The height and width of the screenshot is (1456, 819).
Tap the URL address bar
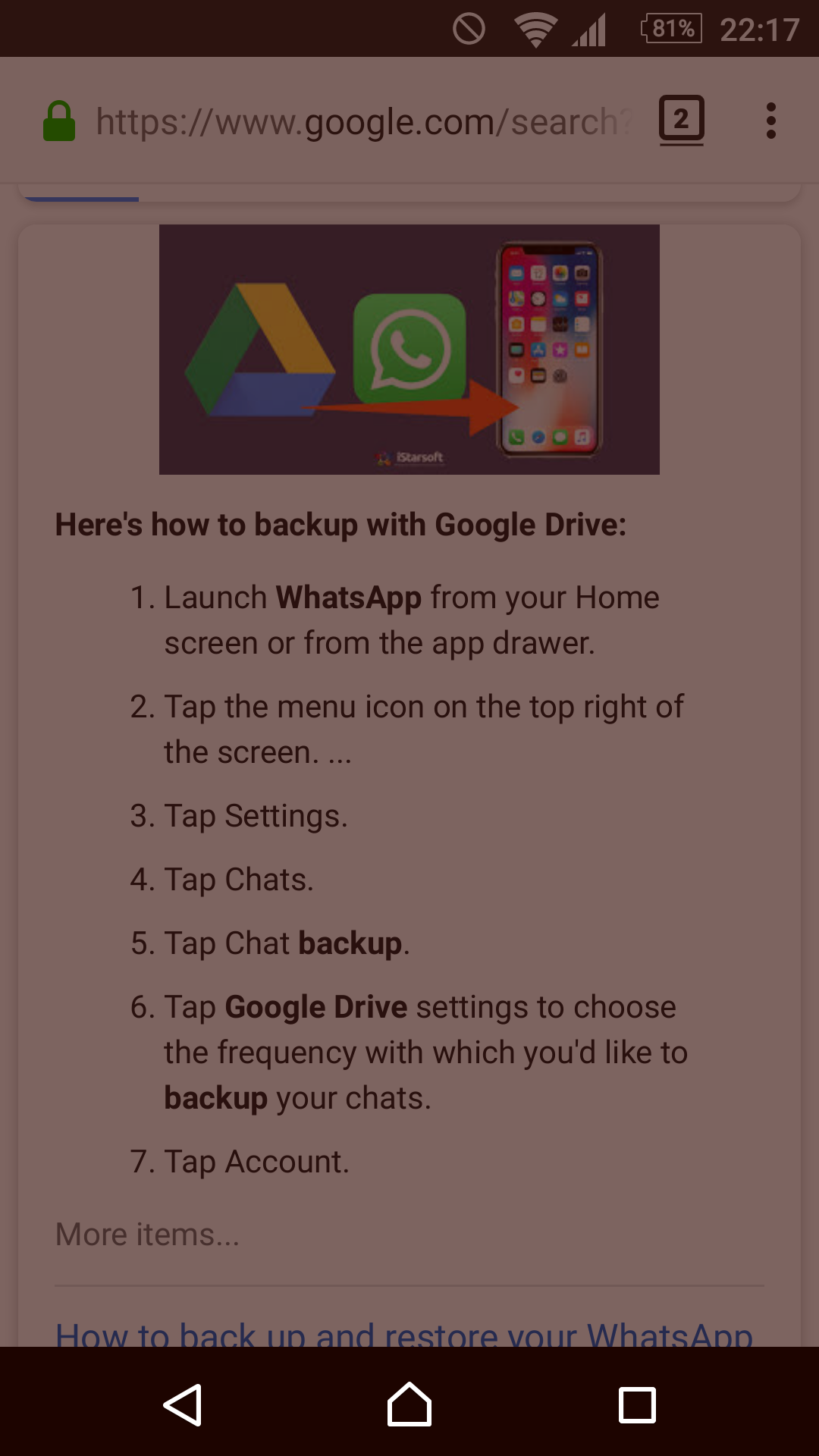tap(362, 121)
